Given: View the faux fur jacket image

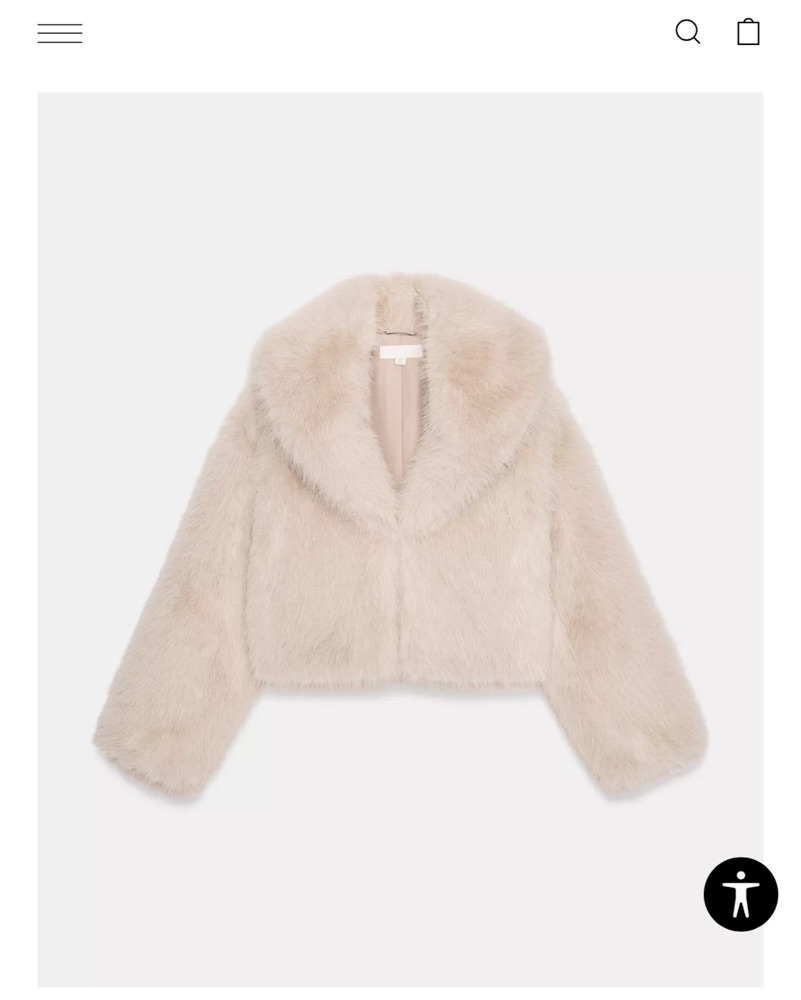Looking at the screenshot, I should coord(400,540).
